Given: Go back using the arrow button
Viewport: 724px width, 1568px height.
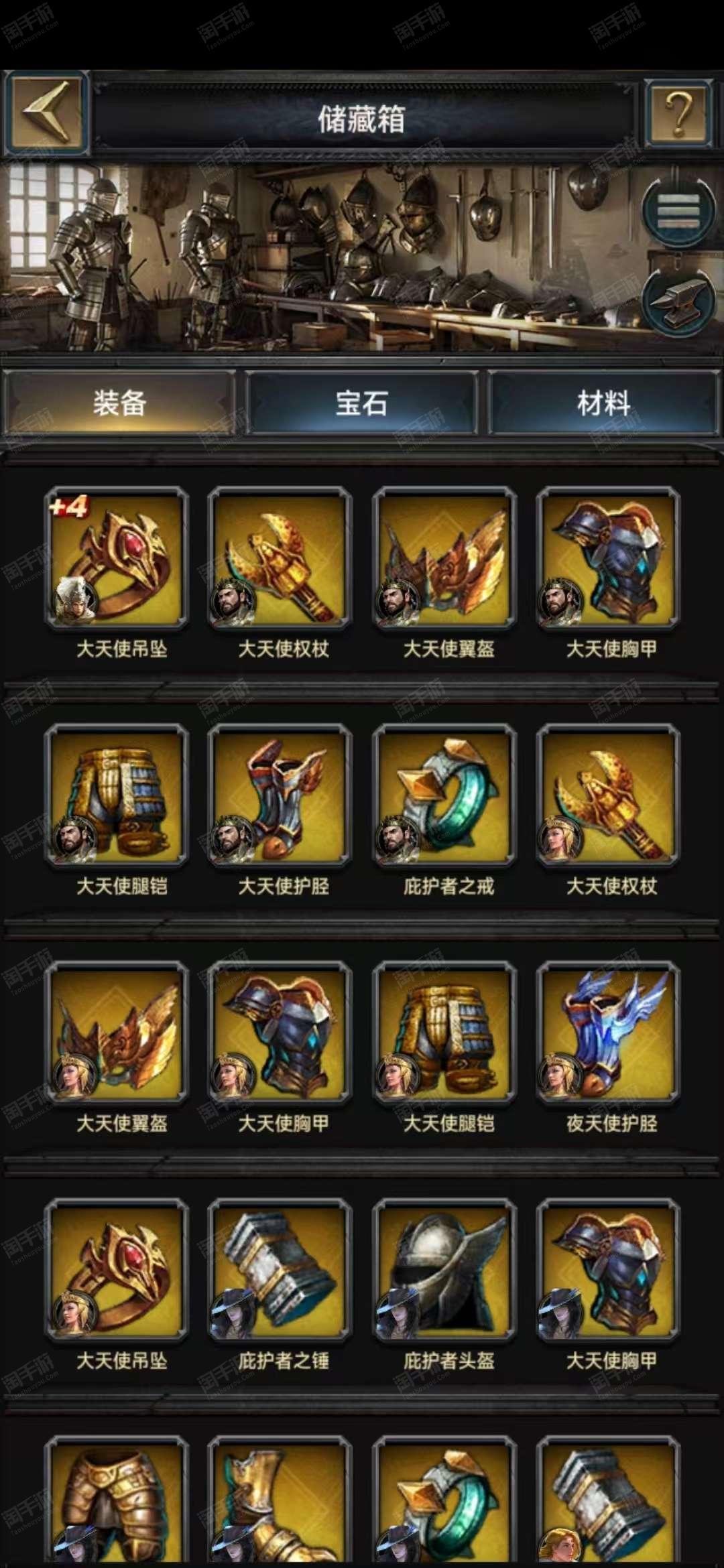Looking at the screenshot, I should pyautogui.click(x=46, y=113).
